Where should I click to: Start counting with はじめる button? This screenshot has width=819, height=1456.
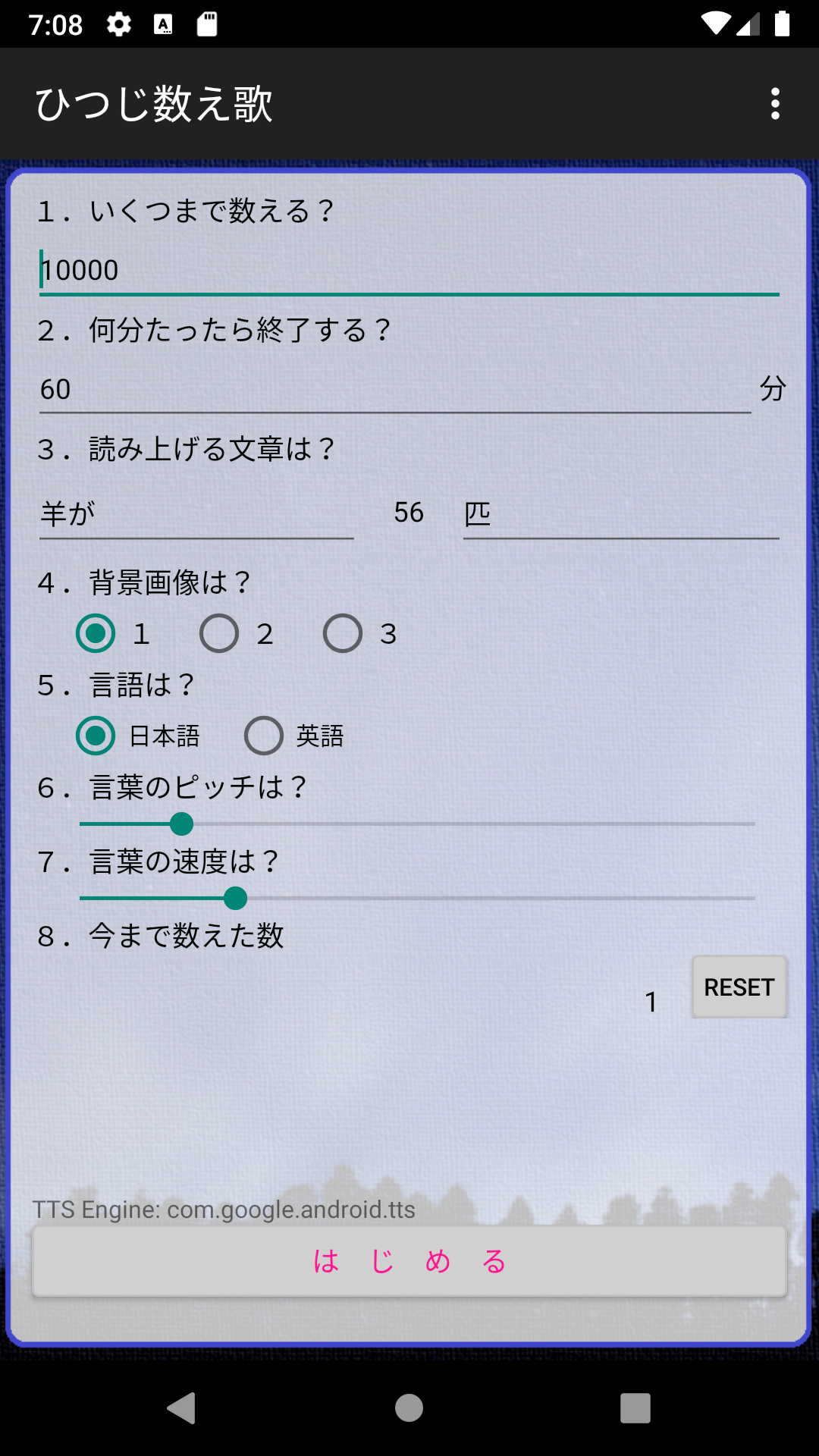click(409, 1261)
